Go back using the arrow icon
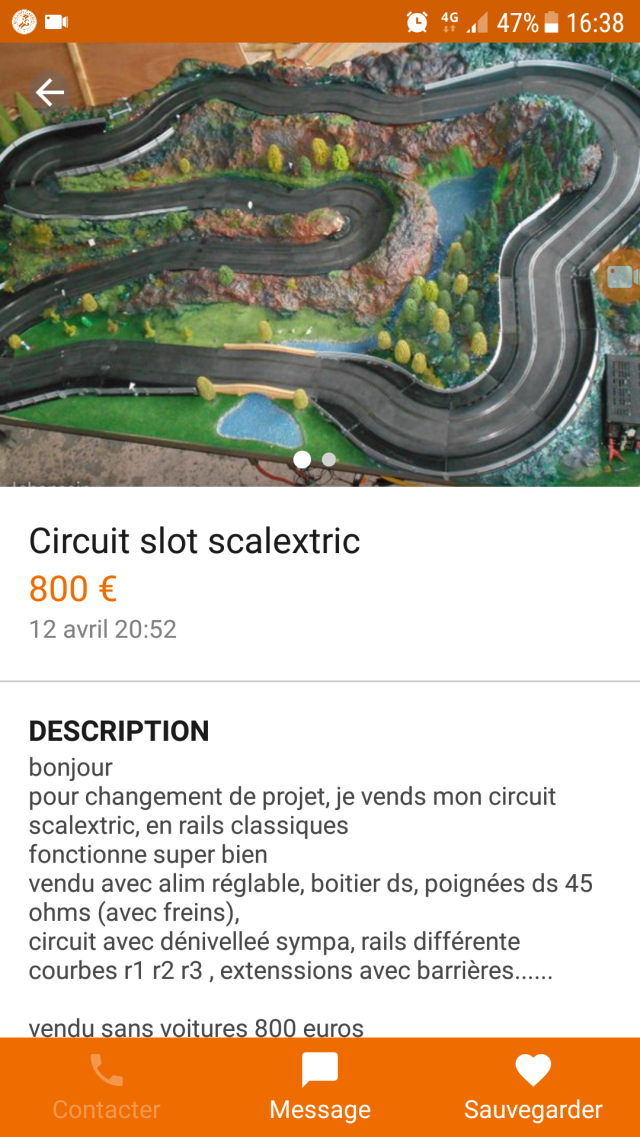The width and height of the screenshot is (640, 1137). click(x=49, y=93)
